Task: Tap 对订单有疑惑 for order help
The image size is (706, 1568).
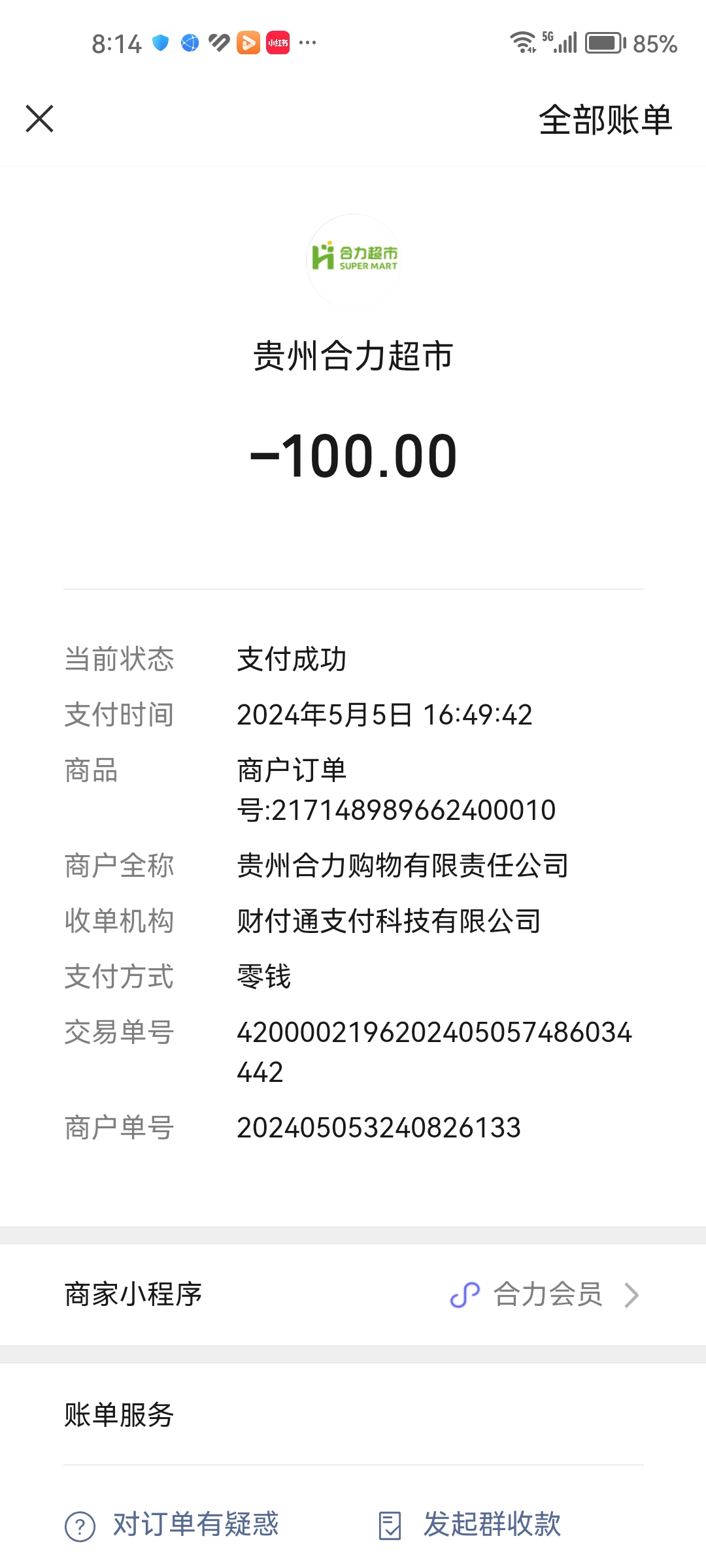Action: pyautogui.click(x=173, y=1525)
